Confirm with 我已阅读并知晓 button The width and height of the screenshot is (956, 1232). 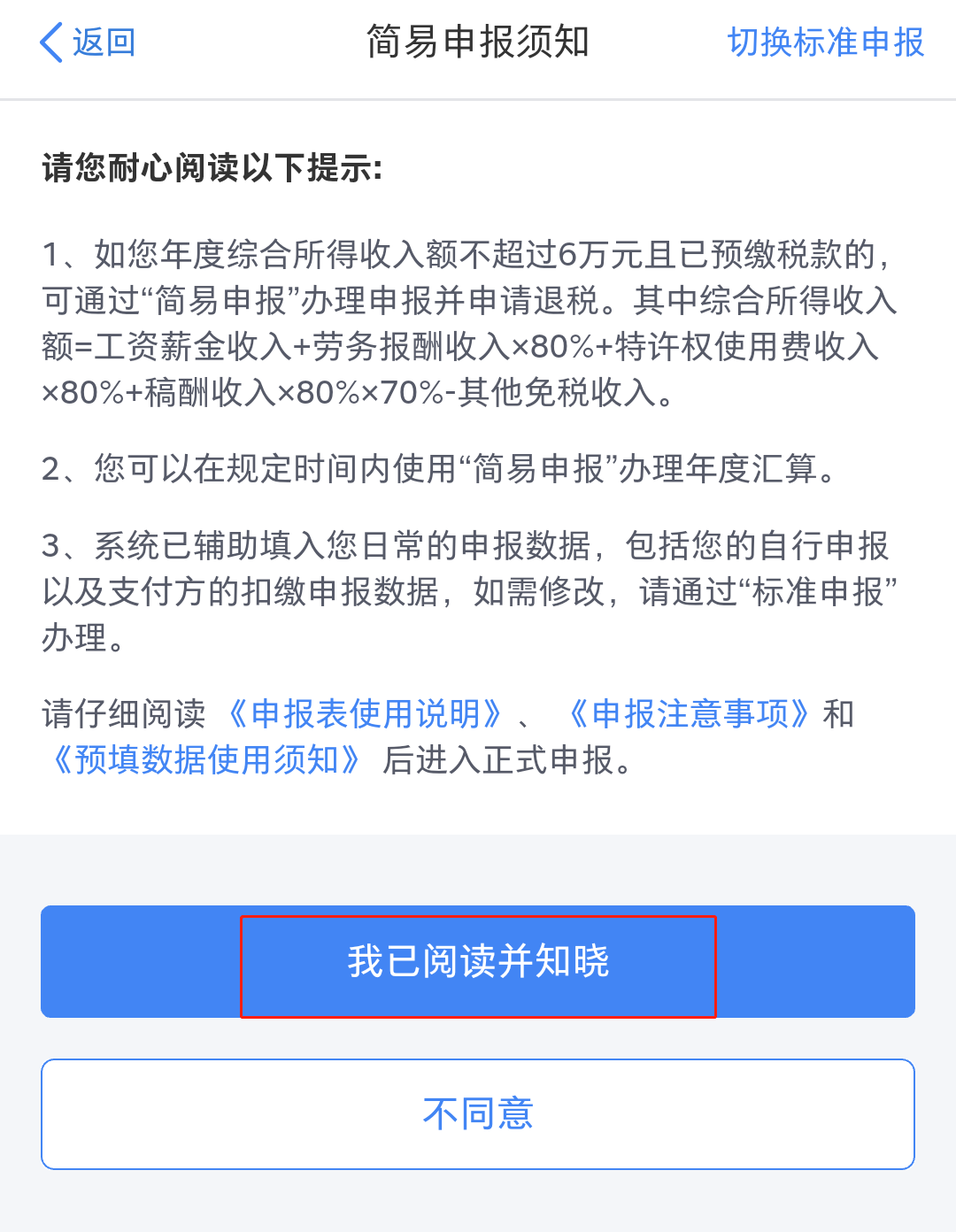(x=478, y=962)
